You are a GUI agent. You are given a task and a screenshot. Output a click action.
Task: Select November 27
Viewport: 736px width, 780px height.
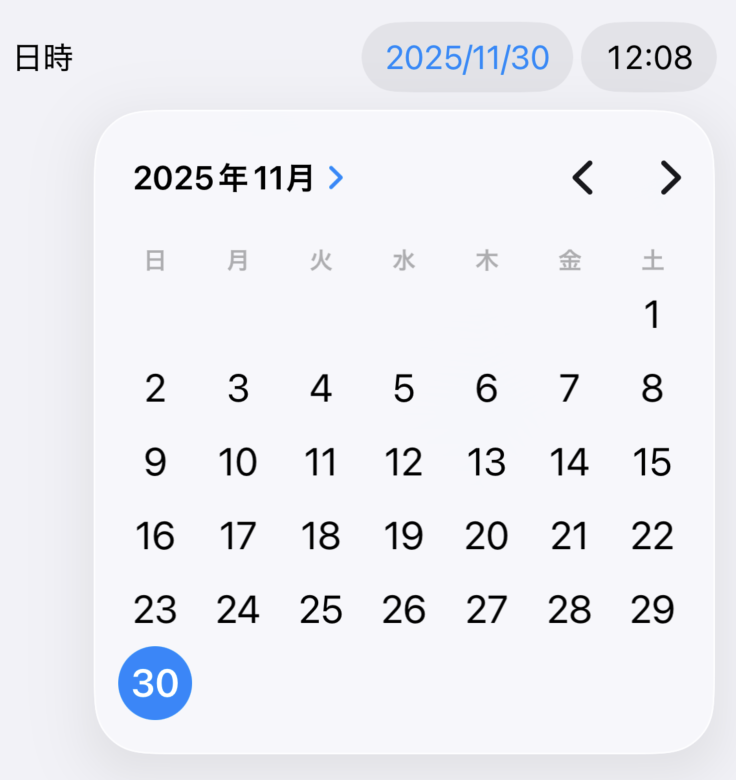click(x=487, y=610)
